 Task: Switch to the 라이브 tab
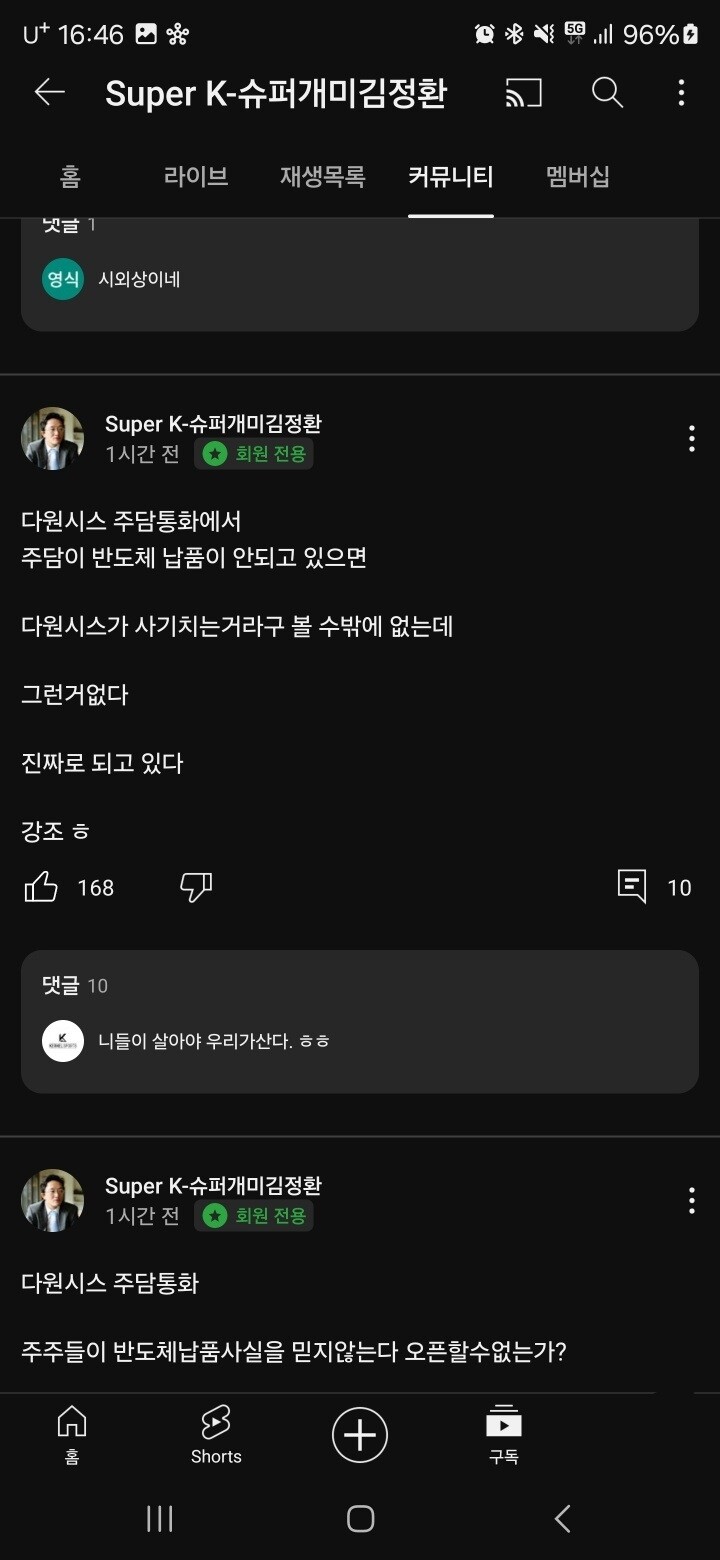[196, 176]
